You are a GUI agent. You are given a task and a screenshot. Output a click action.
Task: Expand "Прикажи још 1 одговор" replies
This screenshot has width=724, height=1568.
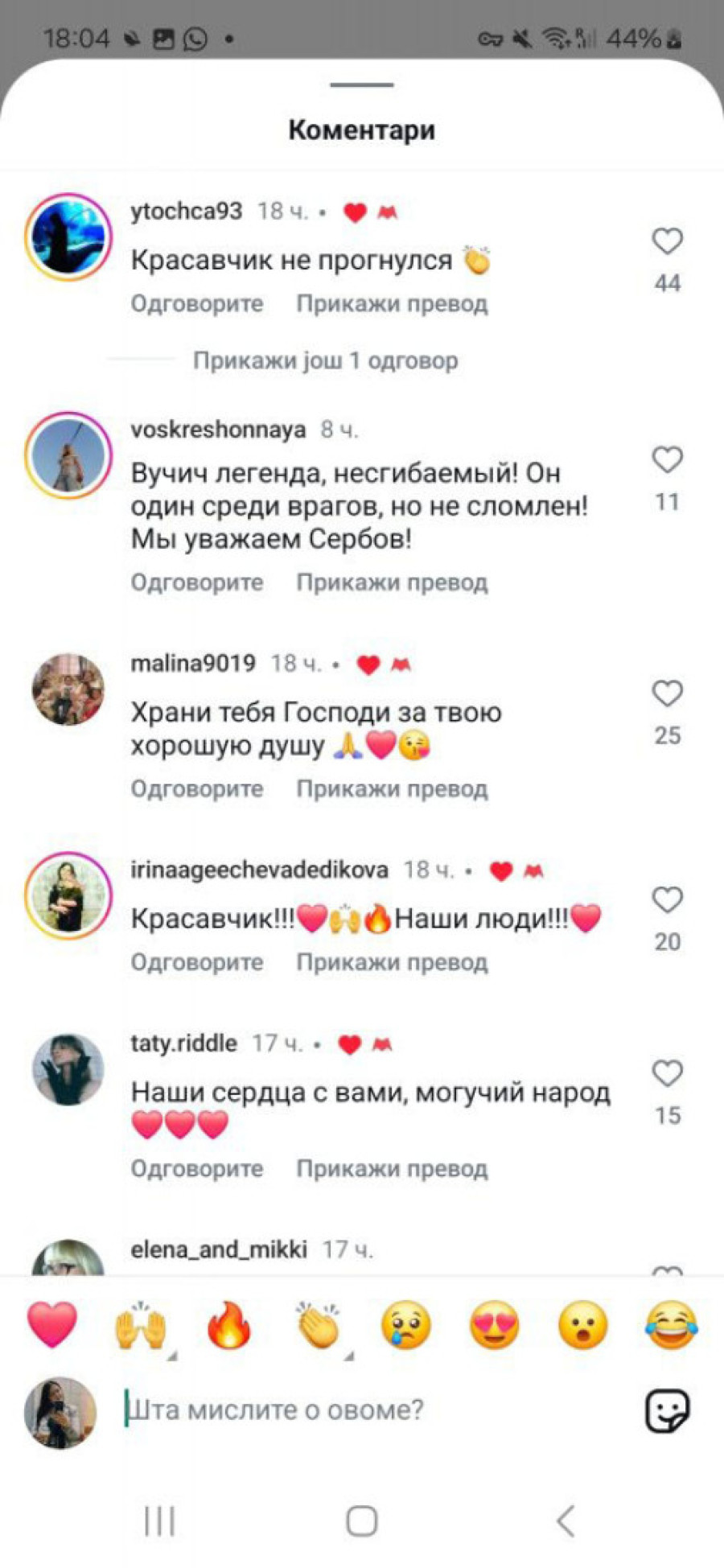click(325, 360)
